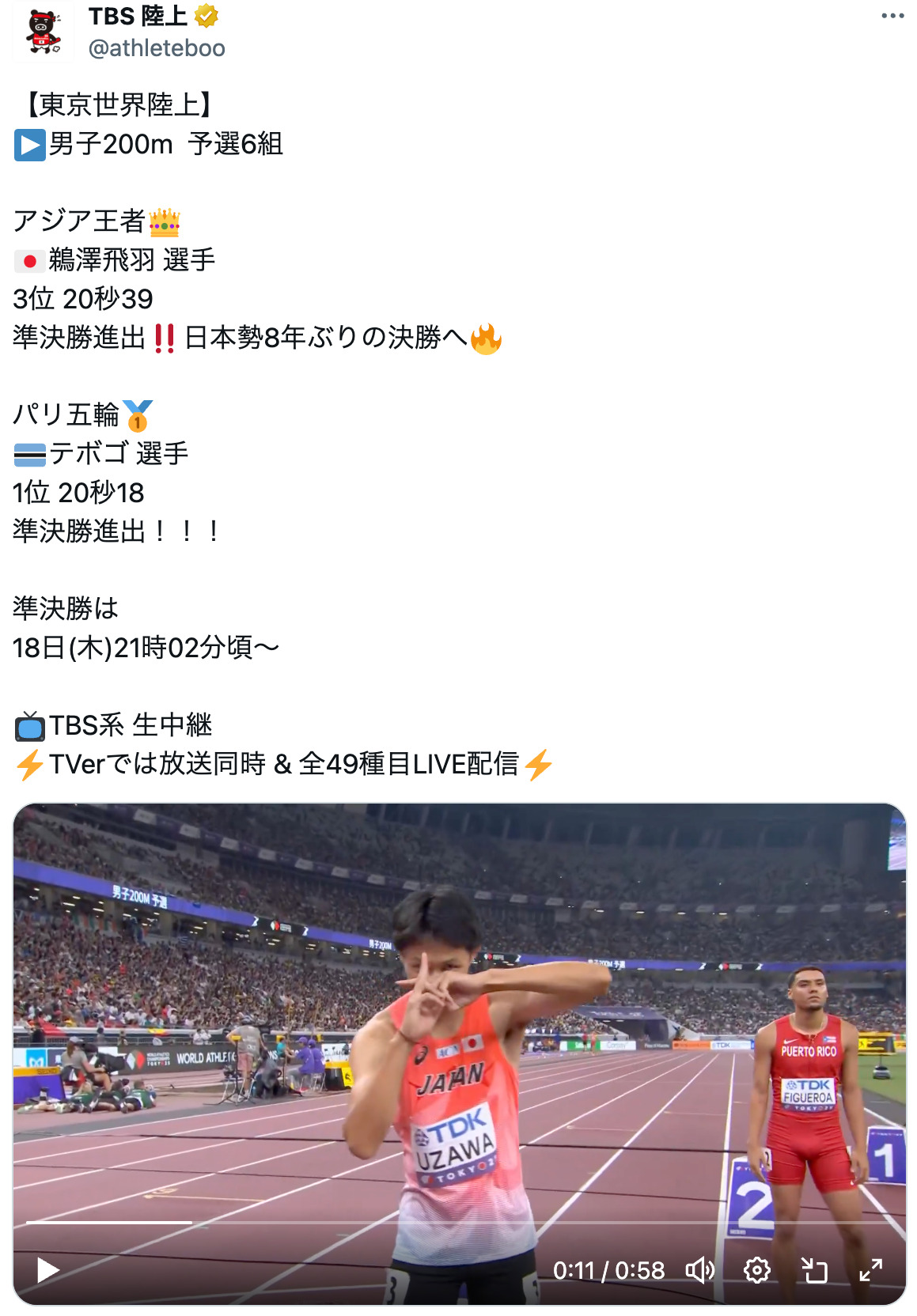The width and height of the screenshot is (917, 1316).
Task: Mute the video sound
Action: point(699,1270)
